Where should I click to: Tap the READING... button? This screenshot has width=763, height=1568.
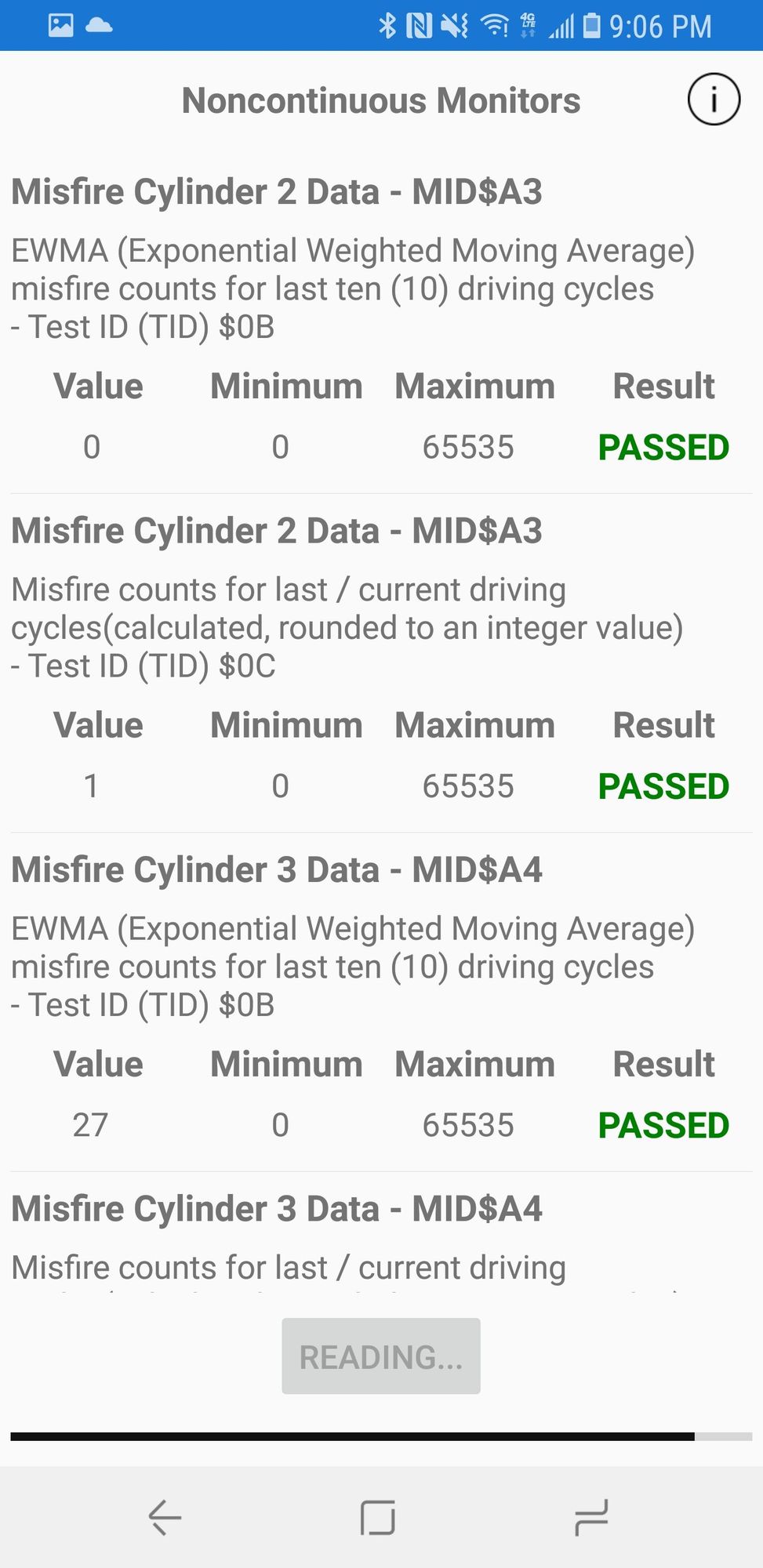click(381, 1356)
